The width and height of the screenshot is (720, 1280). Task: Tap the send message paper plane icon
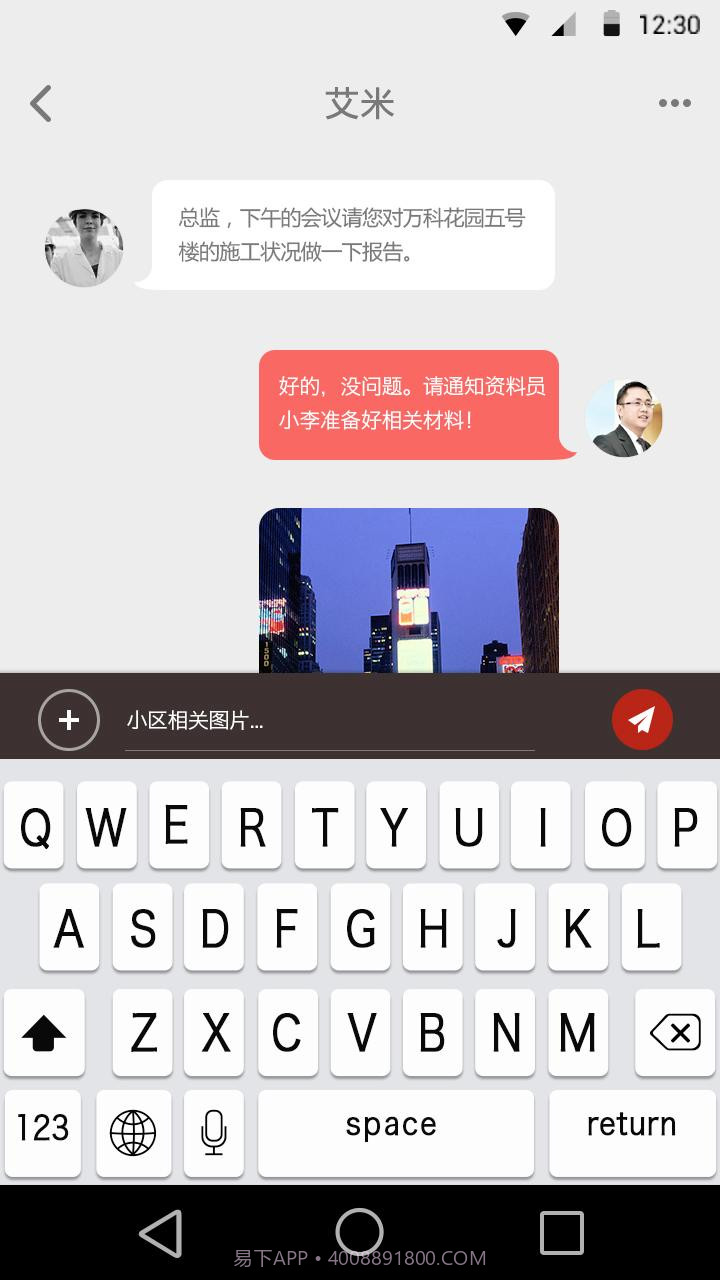642,719
